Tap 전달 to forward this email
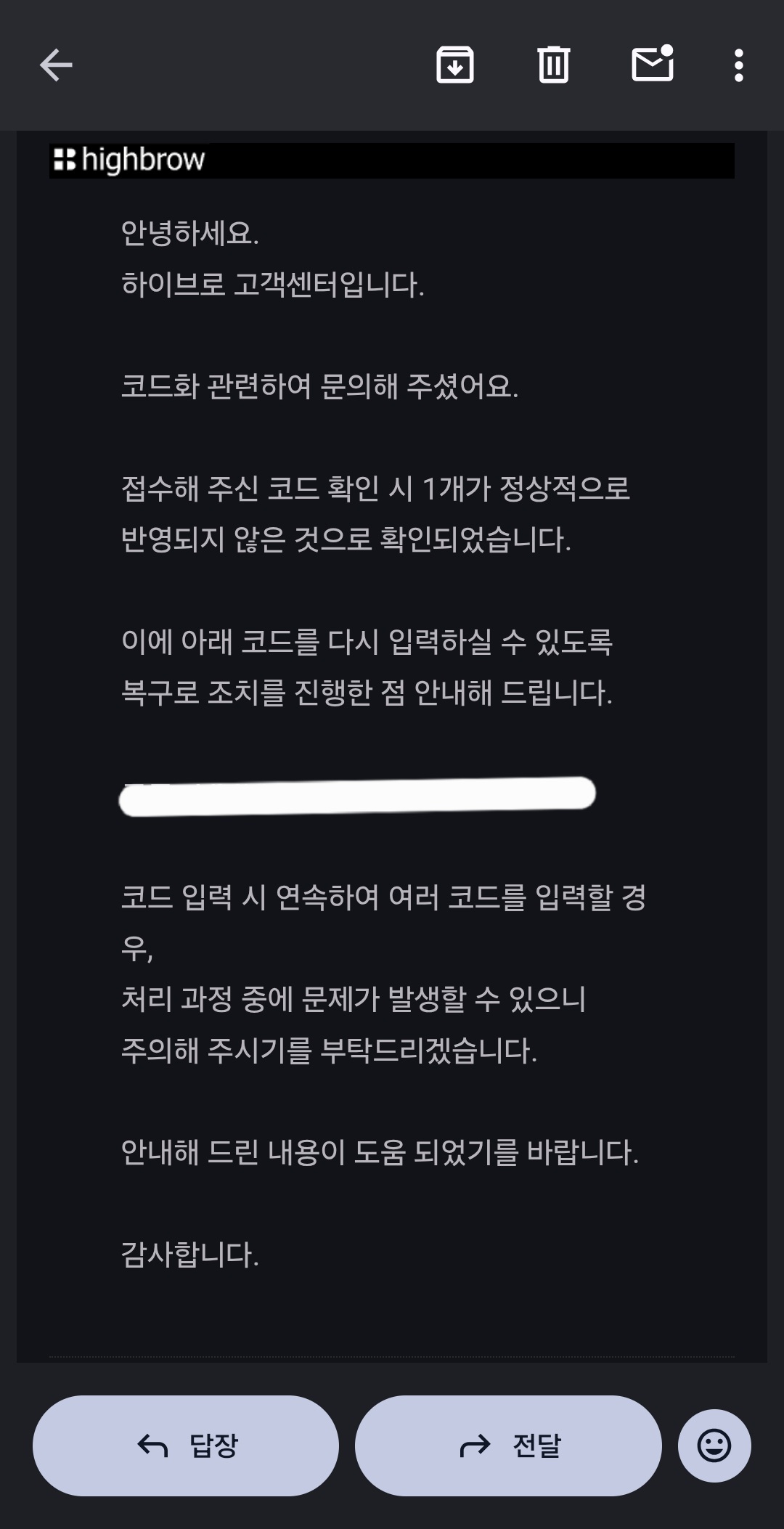 508,1446
